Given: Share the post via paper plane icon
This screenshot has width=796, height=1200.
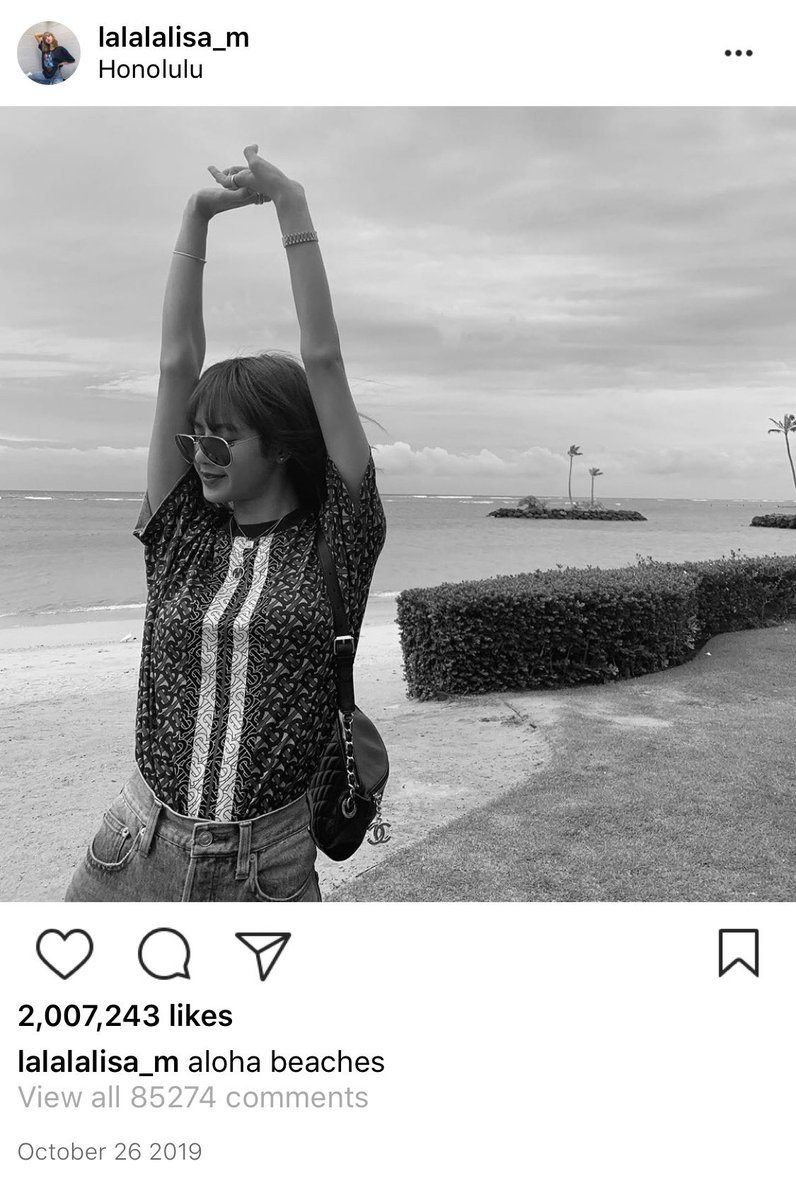Looking at the screenshot, I should click(263, 954).
